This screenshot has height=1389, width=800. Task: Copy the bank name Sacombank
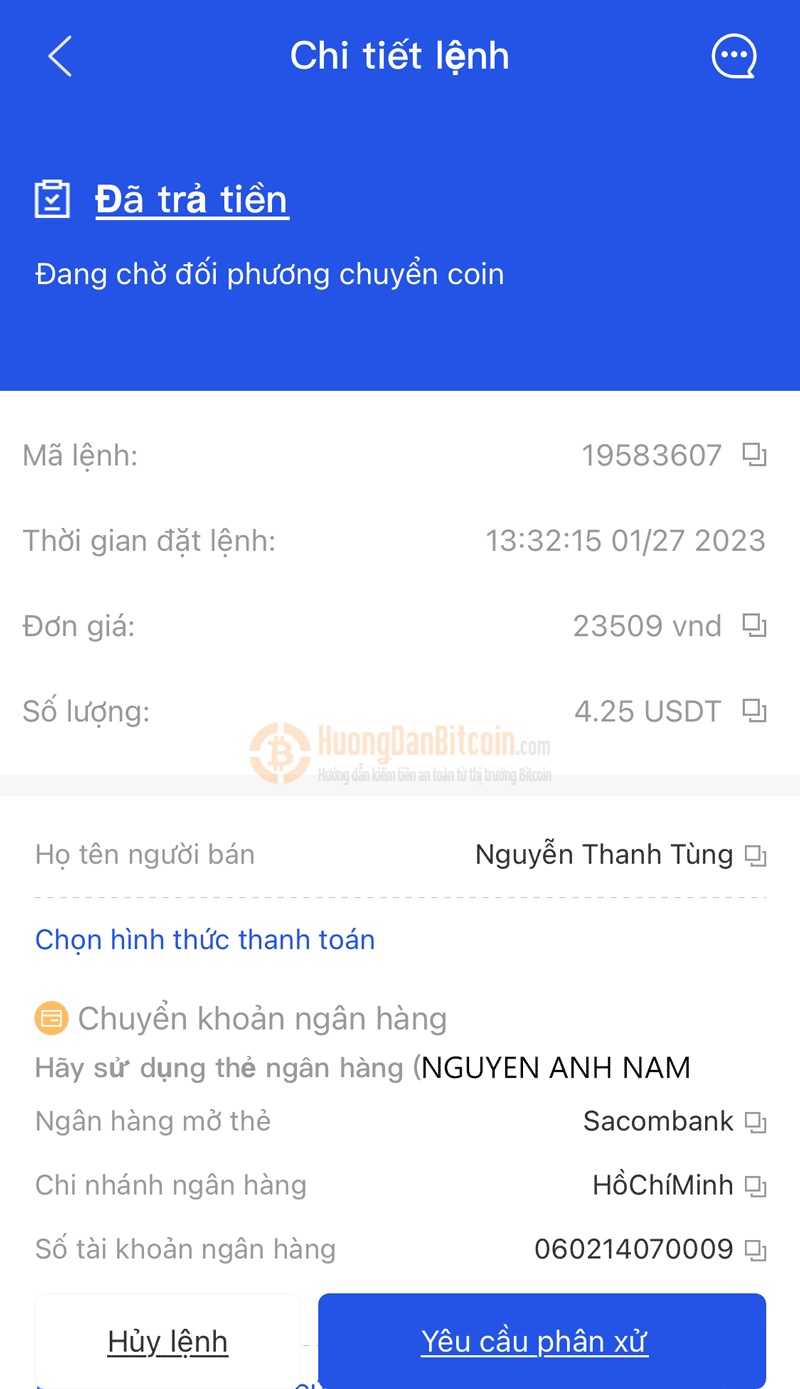756,1122
